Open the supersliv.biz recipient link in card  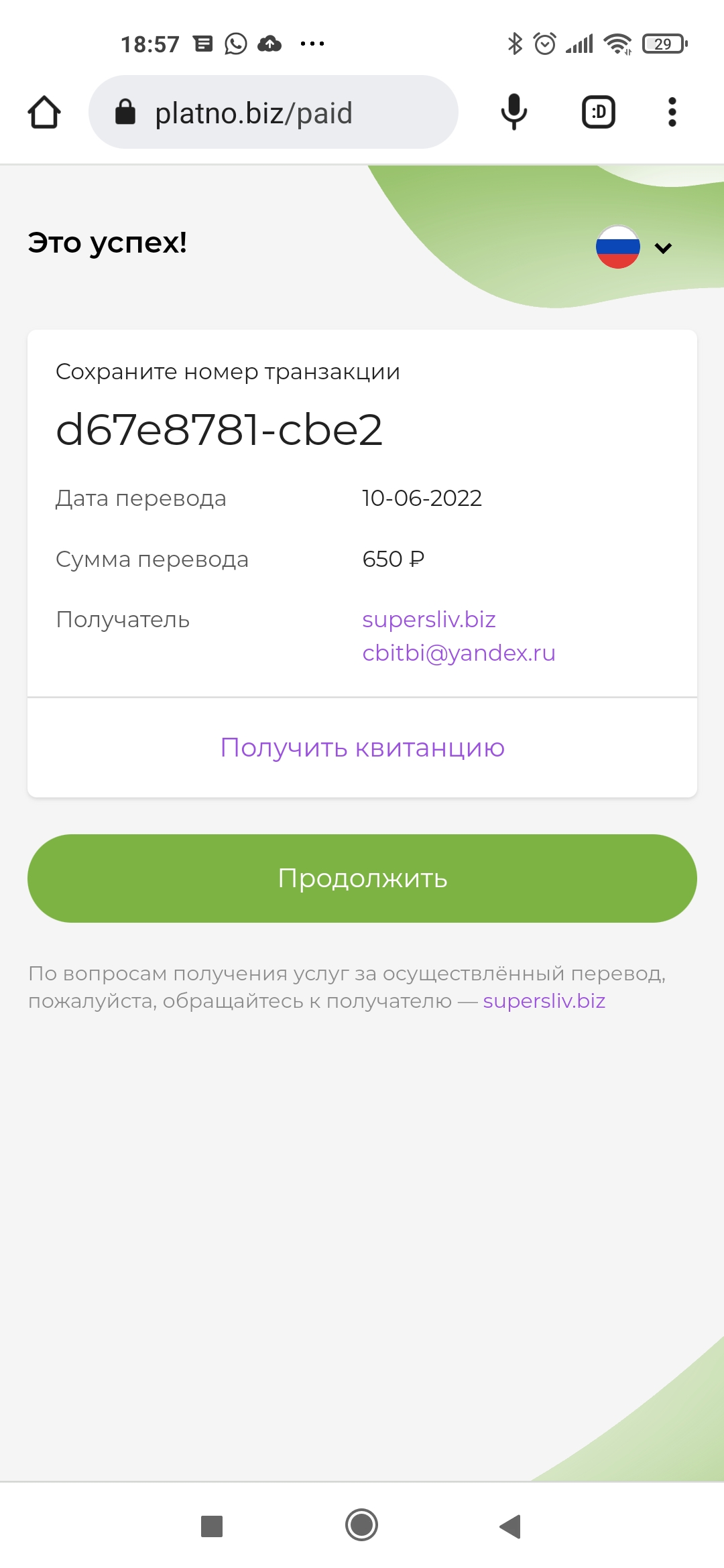(x=429, y=619)
